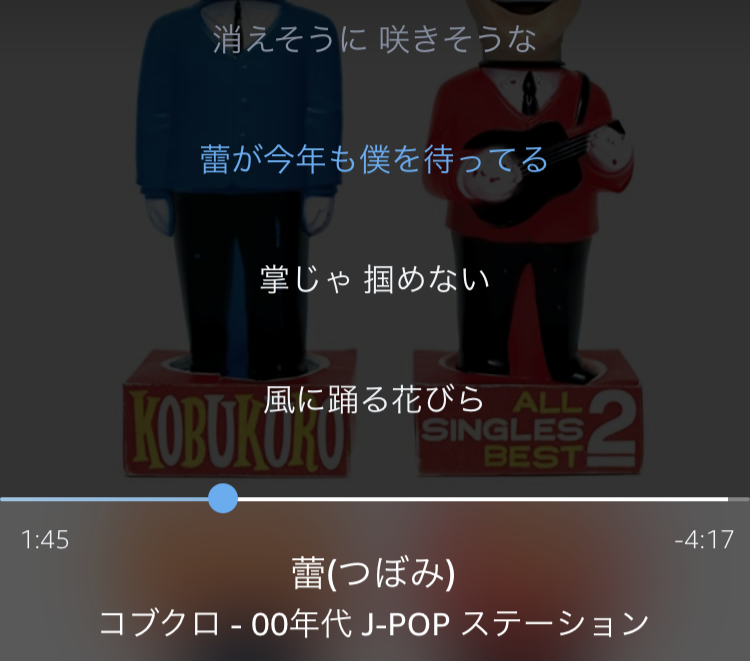750x661 pixels.
Task: Jump to lyric line 風に踊る花びら
Action: [x=375, y=400]
